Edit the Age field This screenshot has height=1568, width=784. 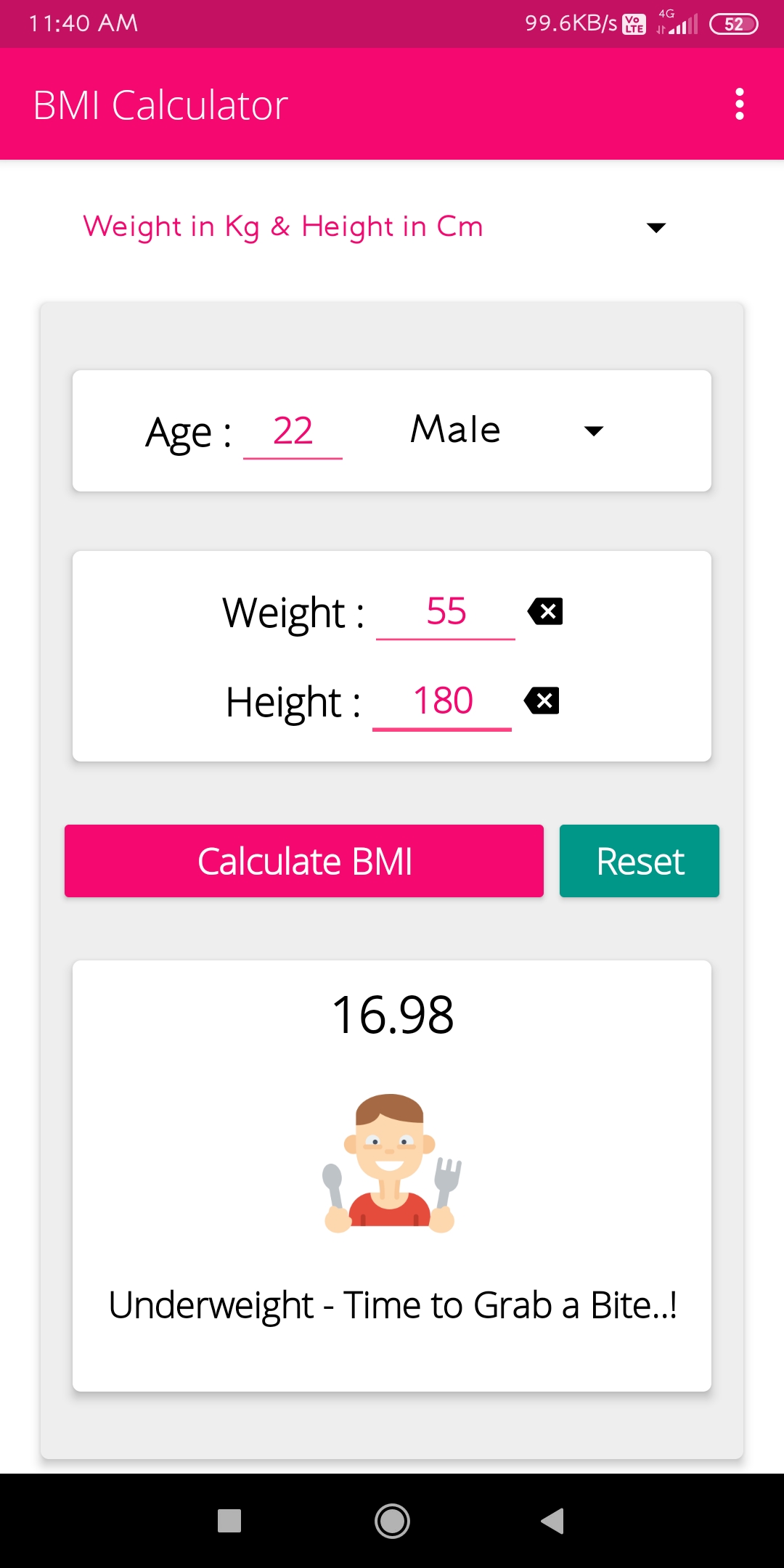pos(293,432)
